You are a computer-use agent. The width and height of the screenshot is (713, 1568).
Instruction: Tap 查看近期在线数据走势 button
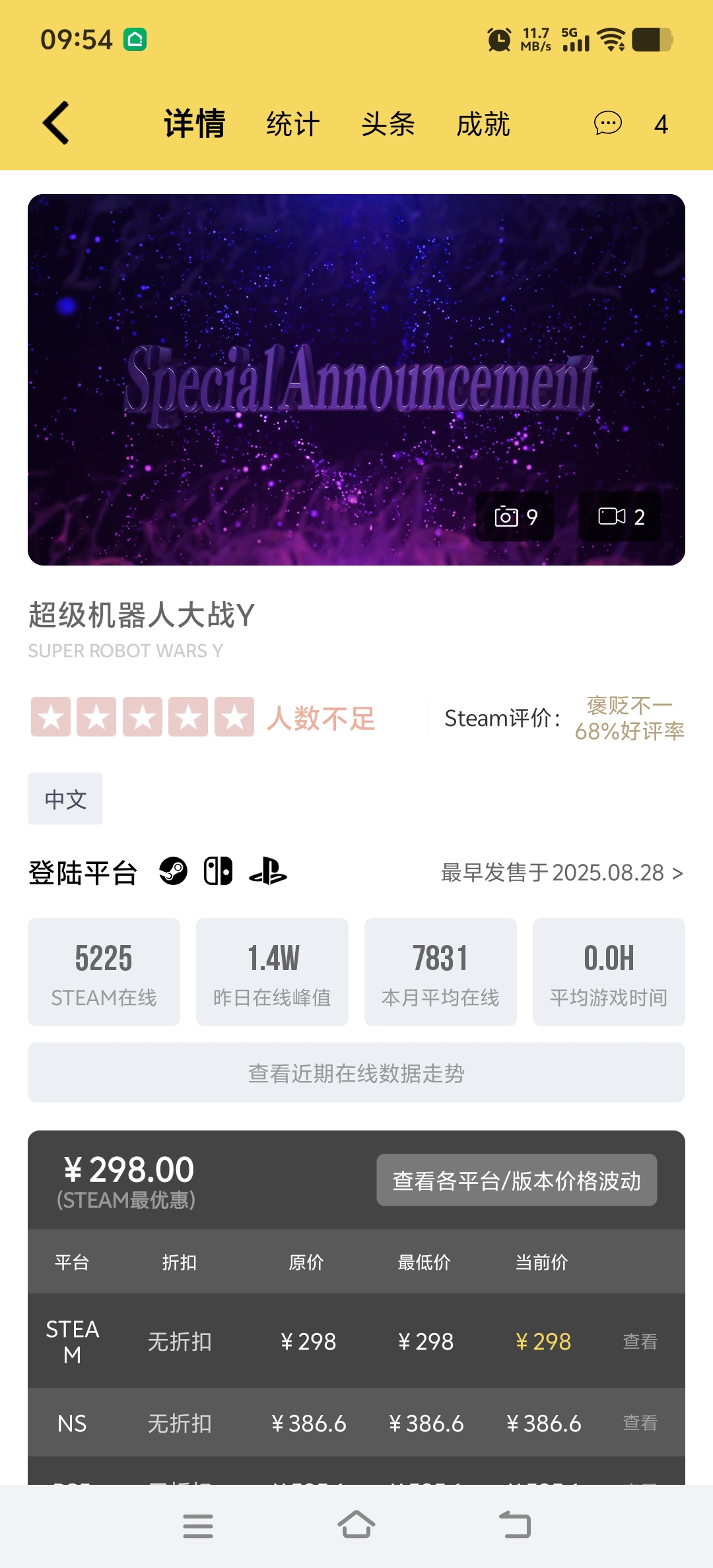click(356, 1073)
